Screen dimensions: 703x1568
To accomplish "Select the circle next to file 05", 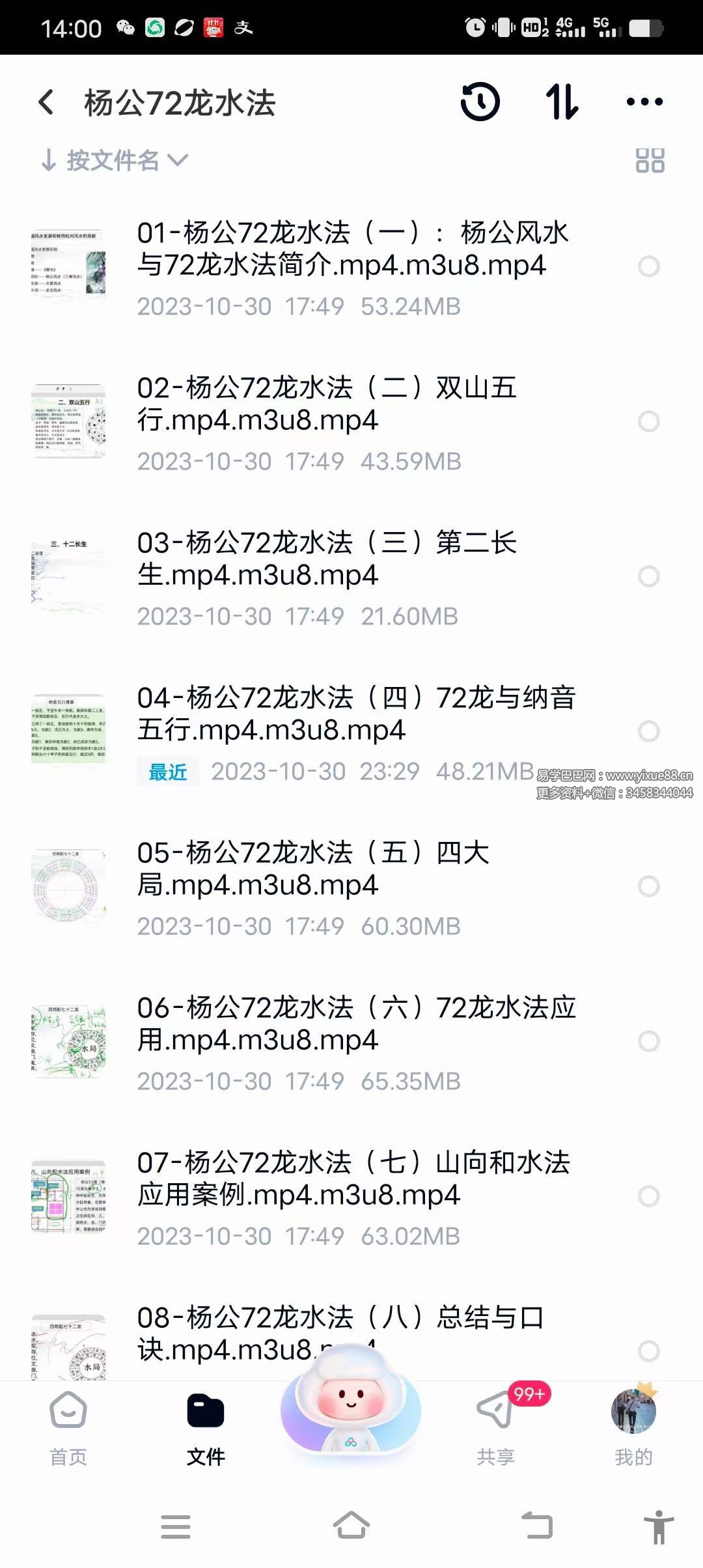I will click(650, 884).
